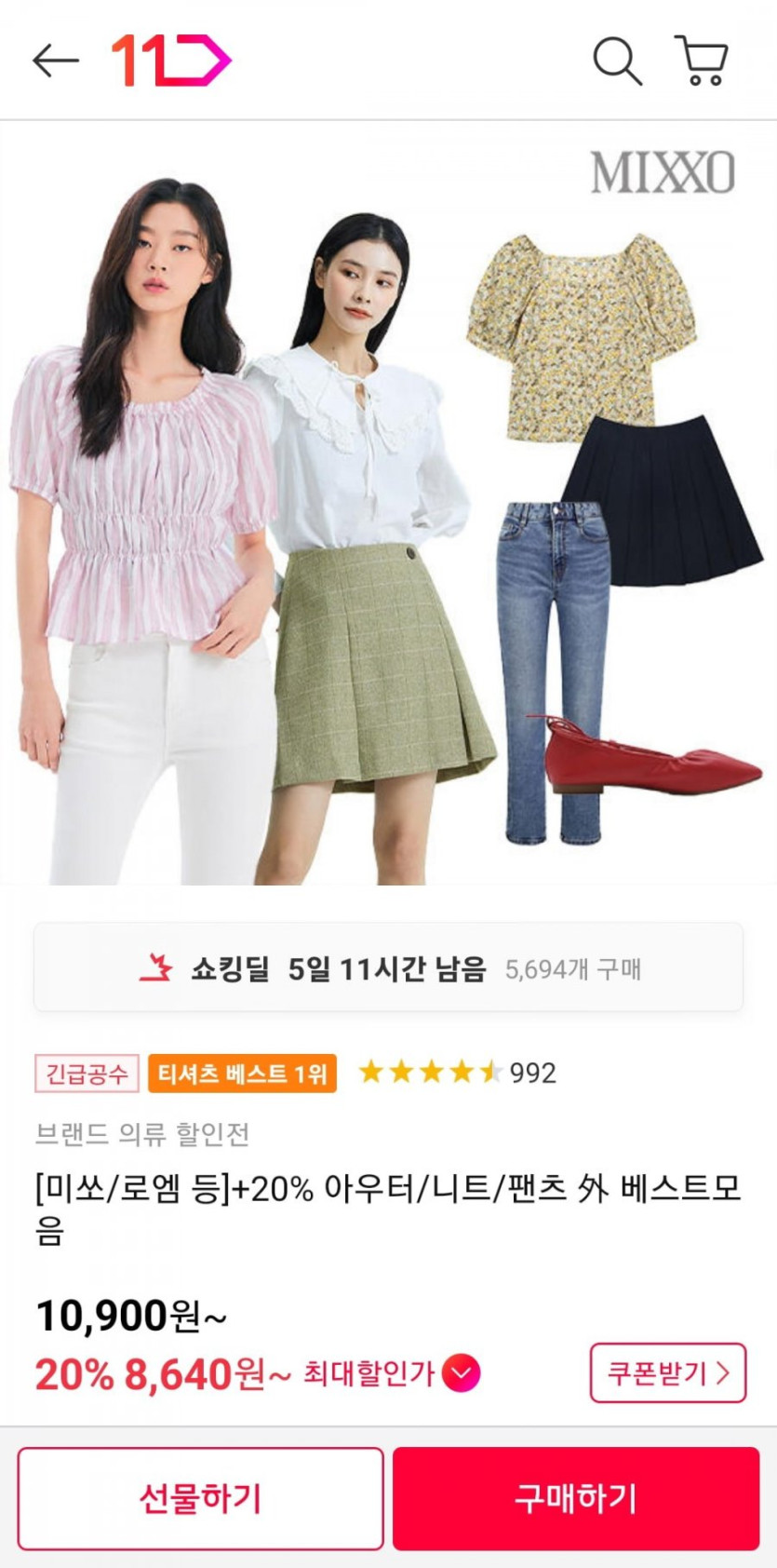Open the shopping cart

701,61
